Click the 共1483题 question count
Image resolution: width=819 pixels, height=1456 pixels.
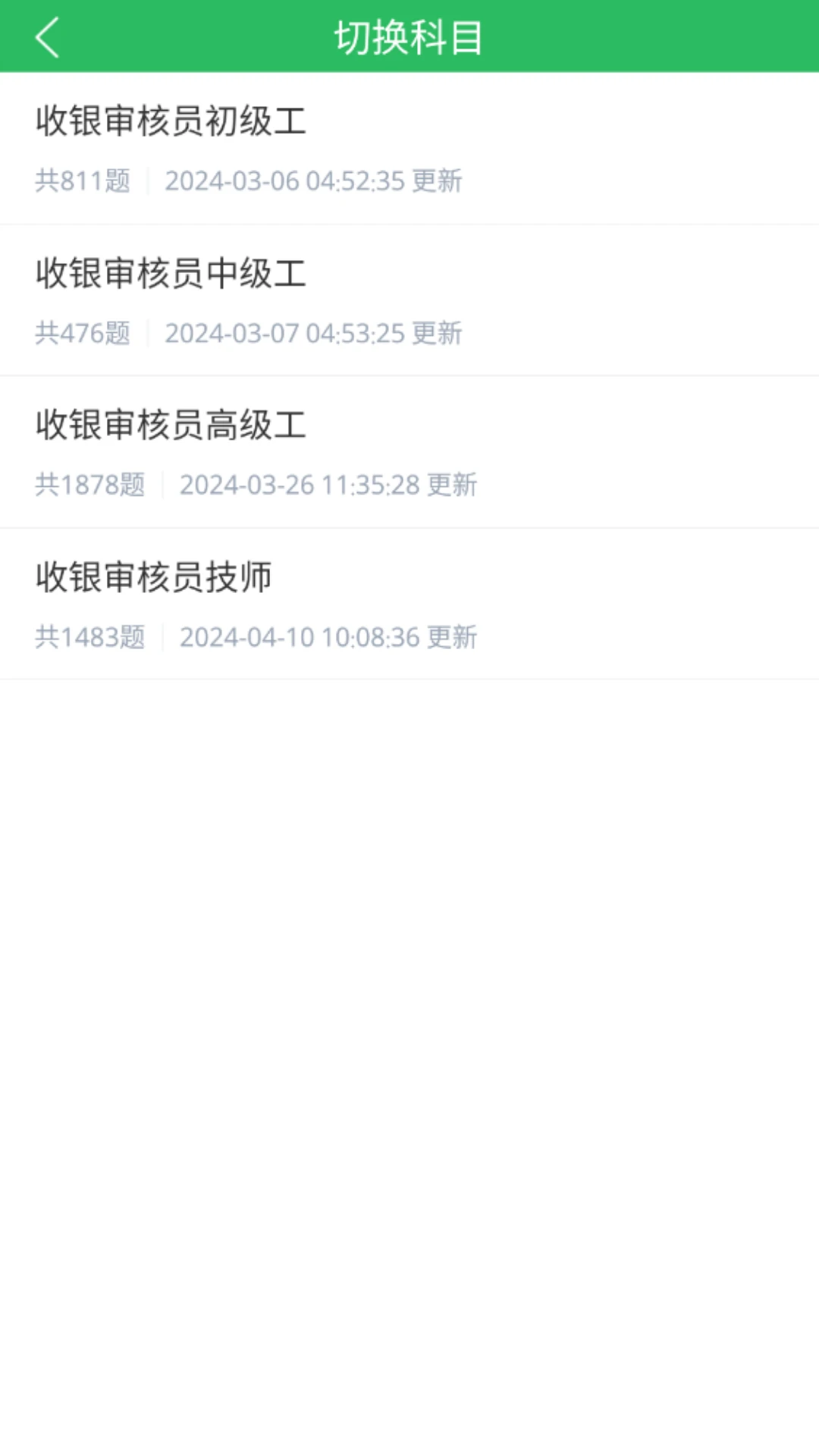pos(90,637)
